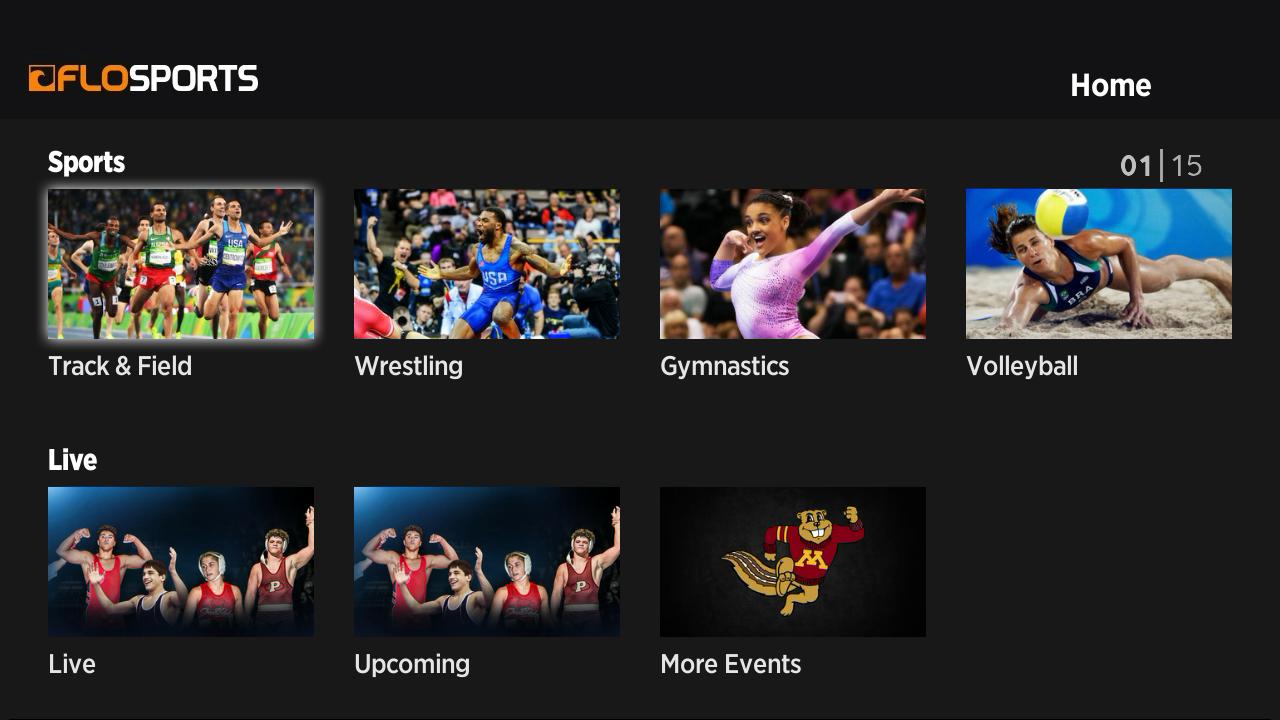Open the Volleyball sport tile
The image size is (1280, 720).
[x=1099, y=264]
